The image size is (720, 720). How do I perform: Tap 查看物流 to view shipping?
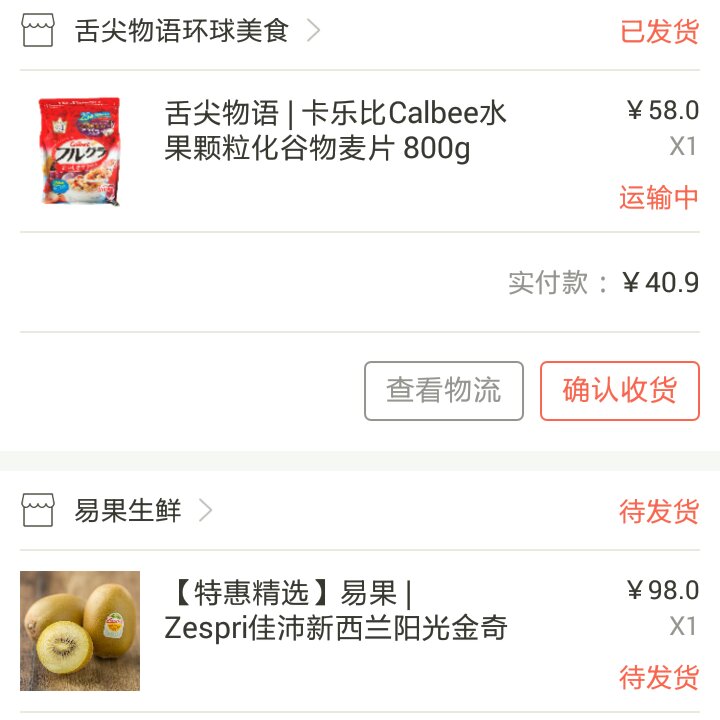[443, 390]
